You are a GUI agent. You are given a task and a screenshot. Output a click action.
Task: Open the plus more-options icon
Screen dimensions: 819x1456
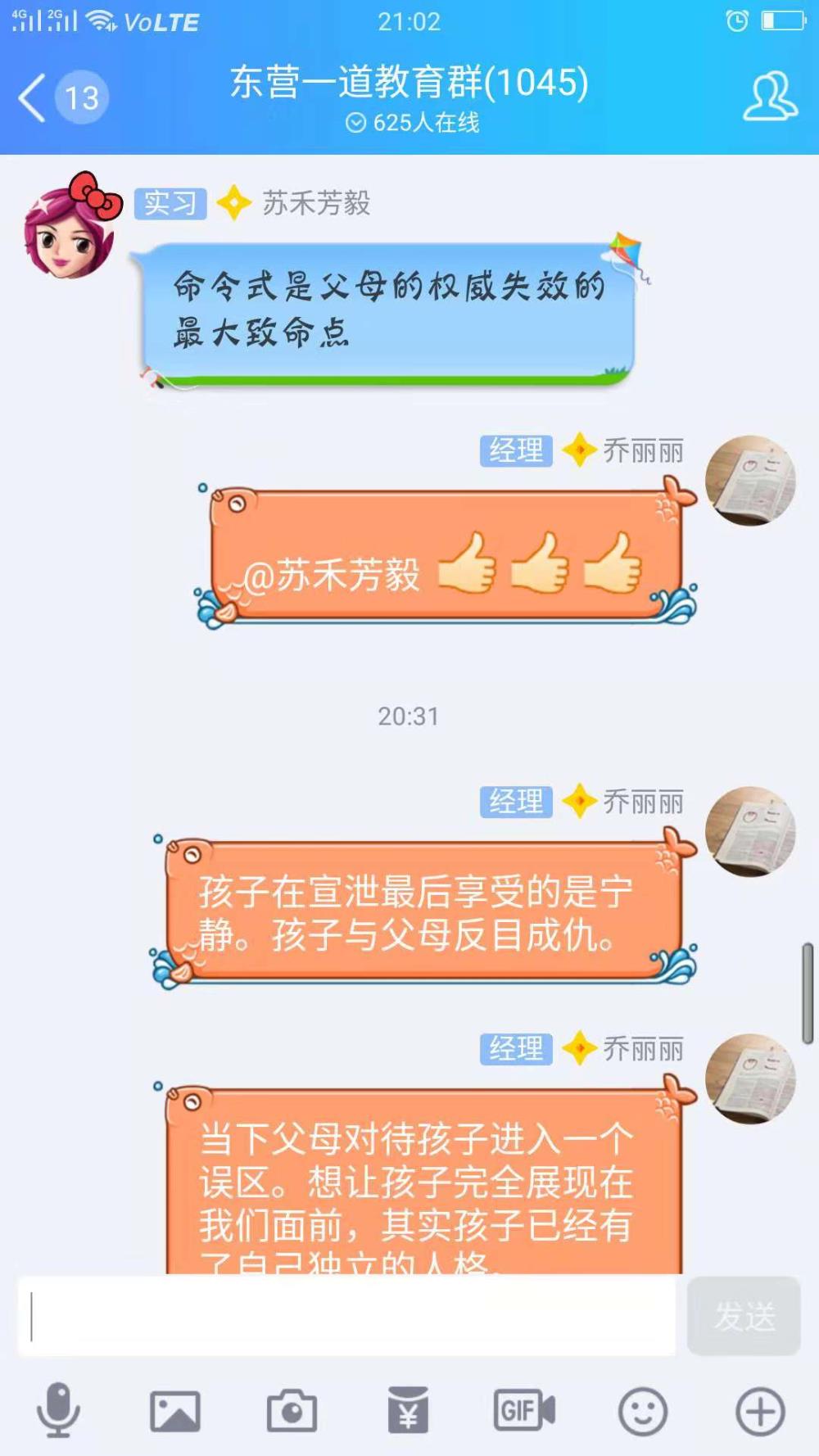point(760,1411)
